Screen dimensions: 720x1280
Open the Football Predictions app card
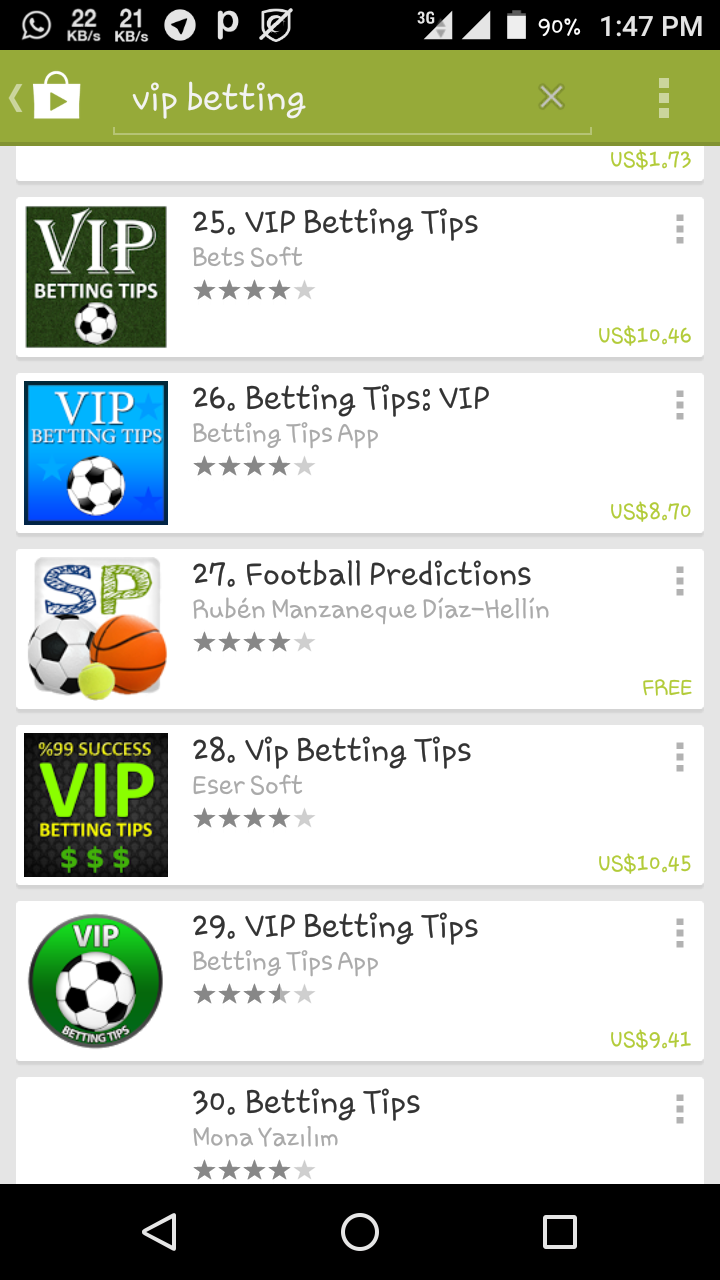pos(360,629)
